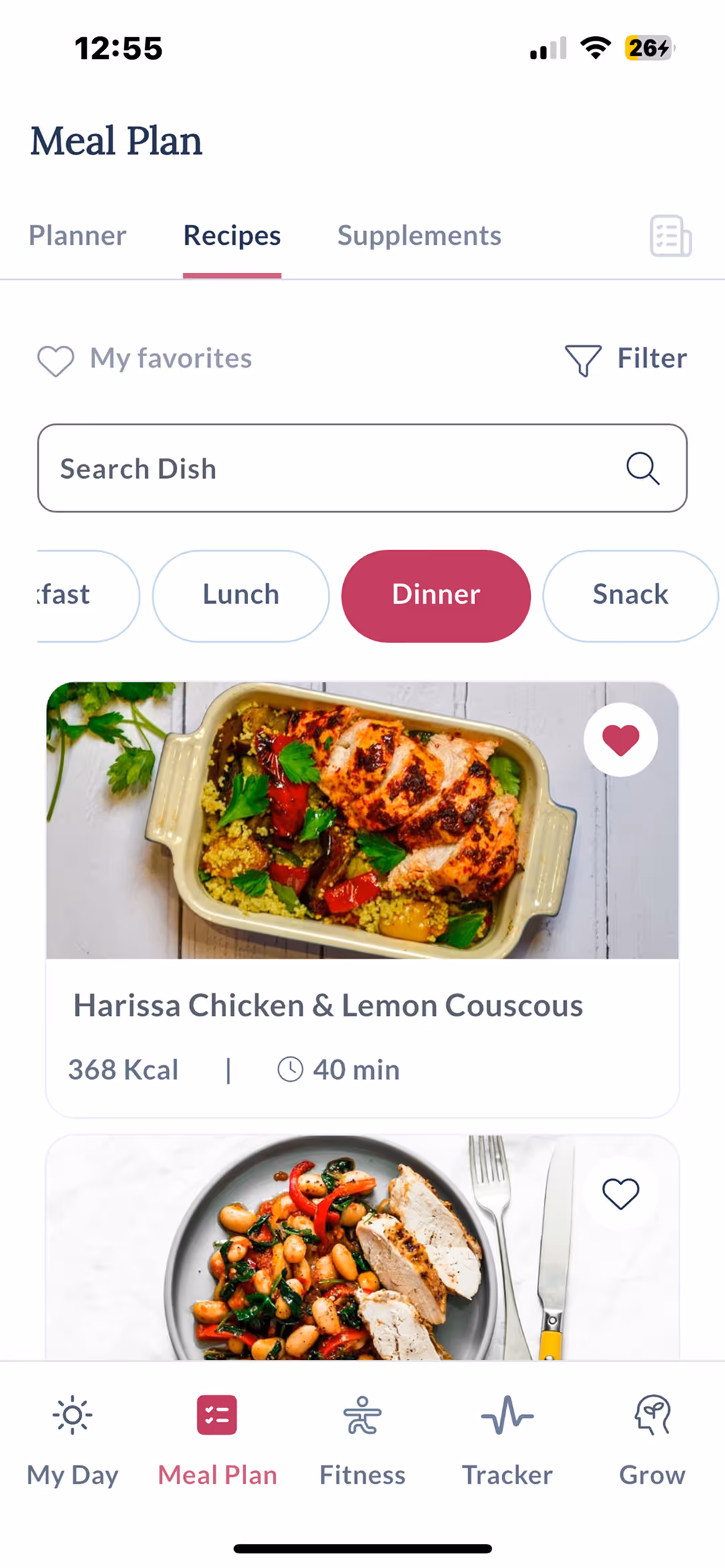
Task: Unfavorite Harissa Chicken & Lemon Couscous
Action: tap(620, 740)
